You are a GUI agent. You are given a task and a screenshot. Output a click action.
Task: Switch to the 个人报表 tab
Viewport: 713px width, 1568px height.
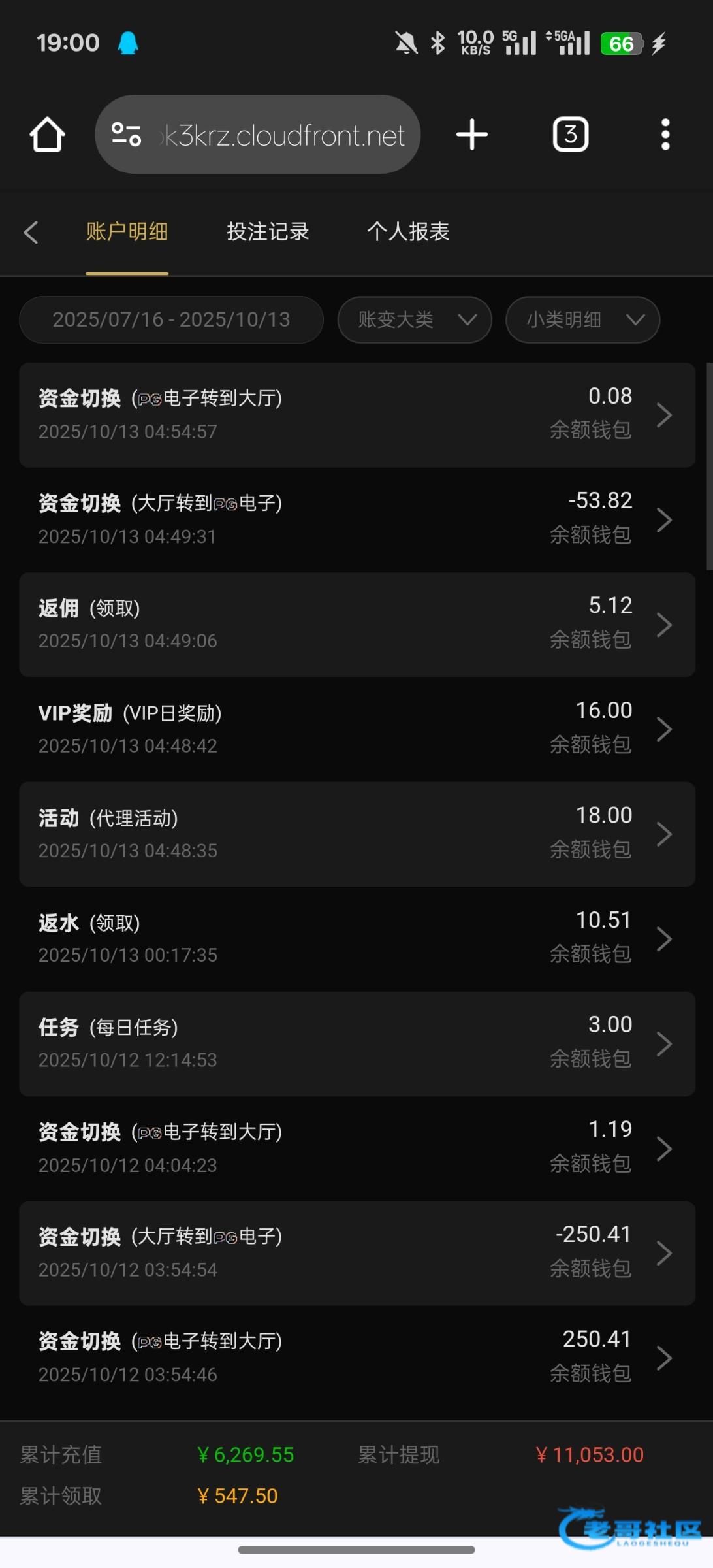click(x=408, y=231)
